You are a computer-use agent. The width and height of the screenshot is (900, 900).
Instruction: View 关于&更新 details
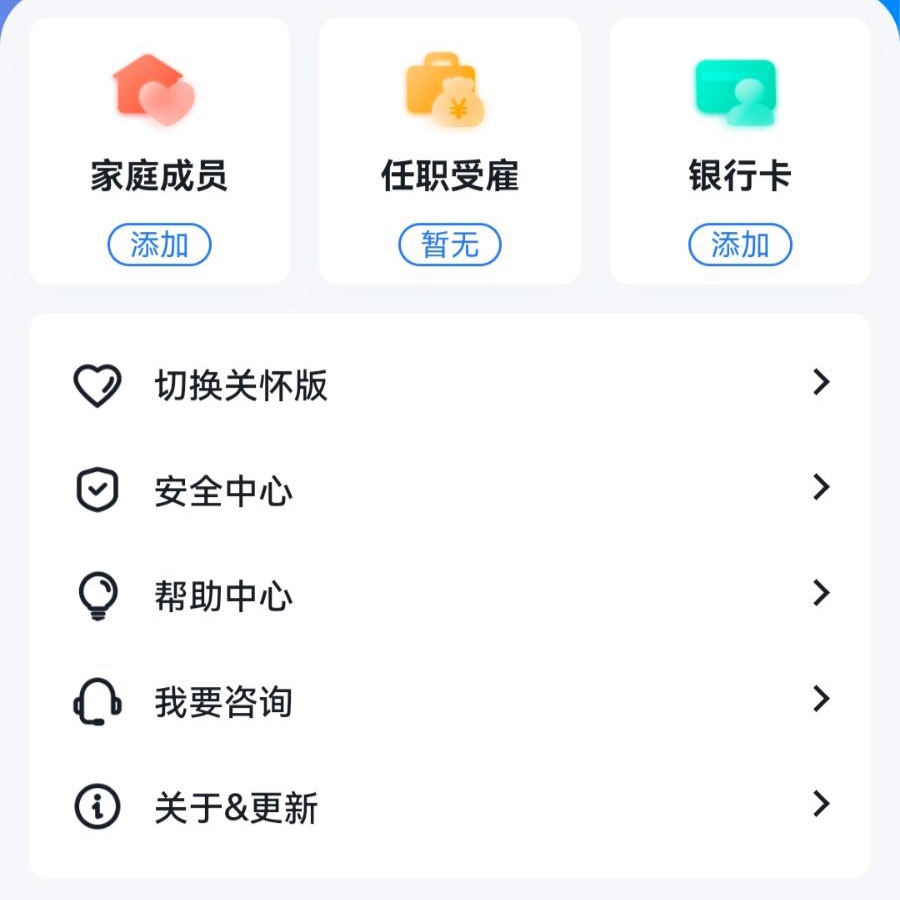pyautogui.click(x=450, y=808)
